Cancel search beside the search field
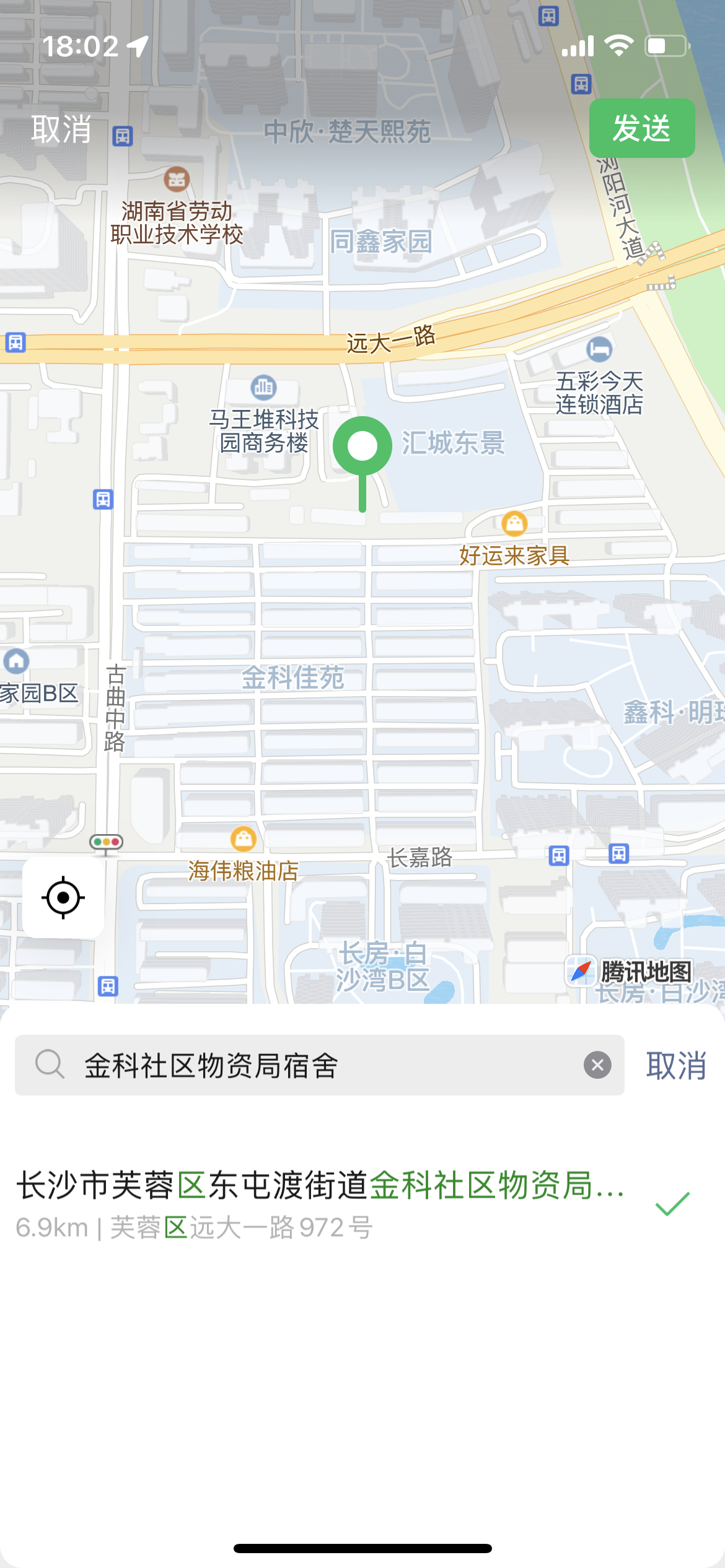Image resolution: width=725 pixels, height=1568 pixels. pos(676,1066)
